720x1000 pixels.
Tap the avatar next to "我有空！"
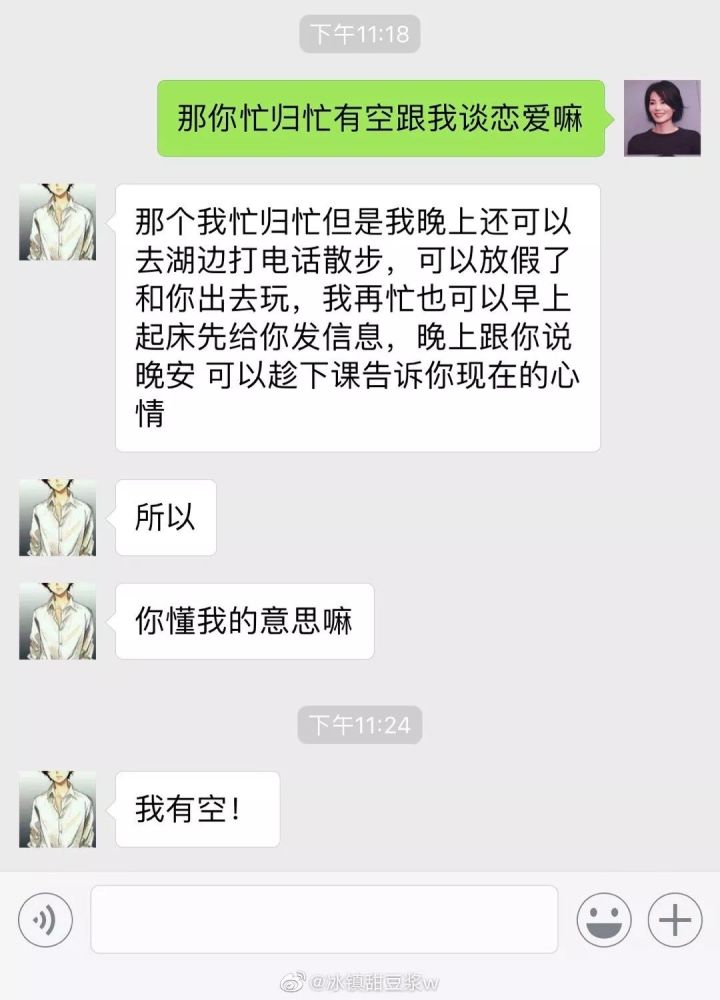point(57,809)
